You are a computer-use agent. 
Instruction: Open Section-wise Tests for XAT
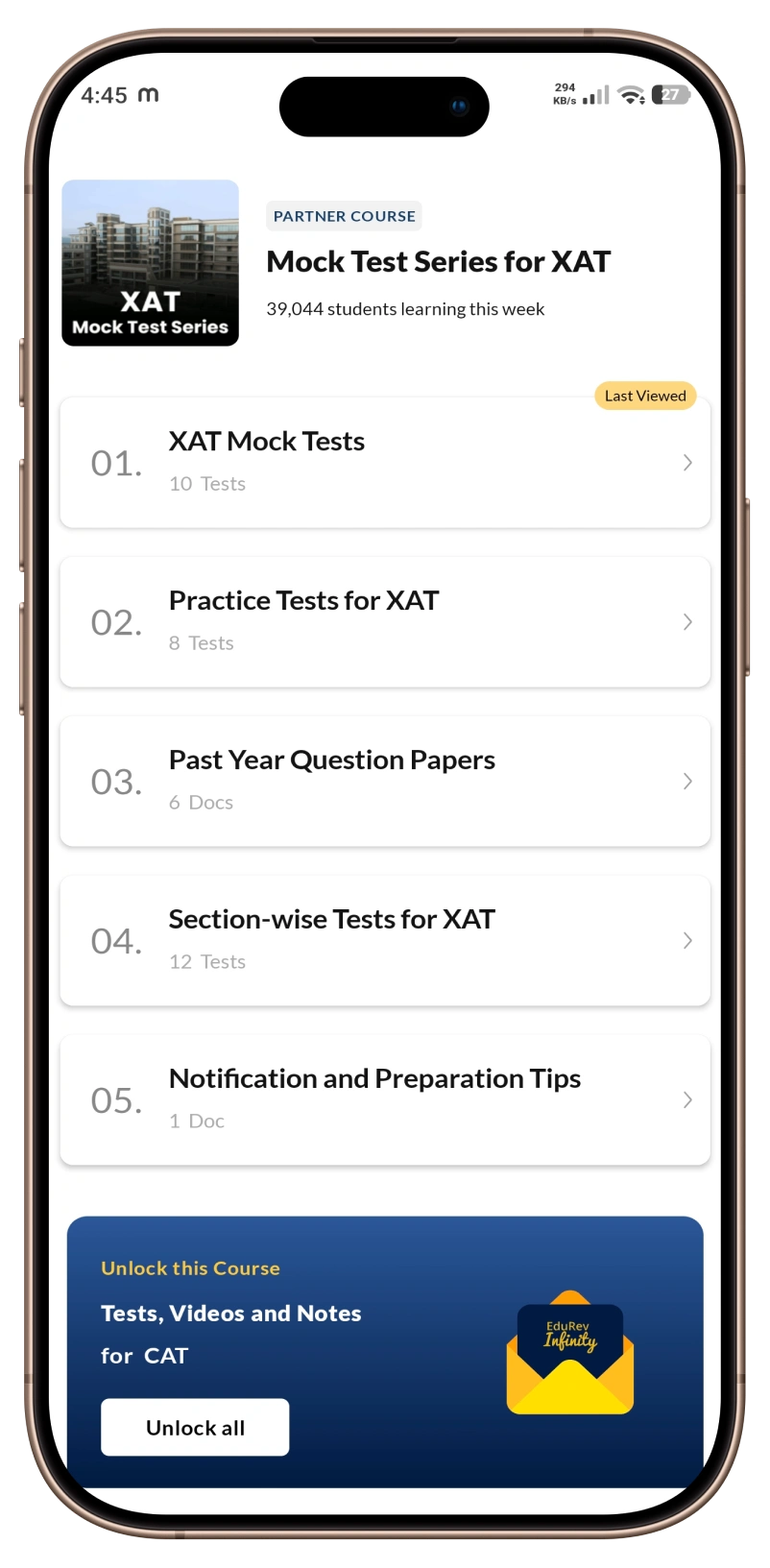point(384,941)
